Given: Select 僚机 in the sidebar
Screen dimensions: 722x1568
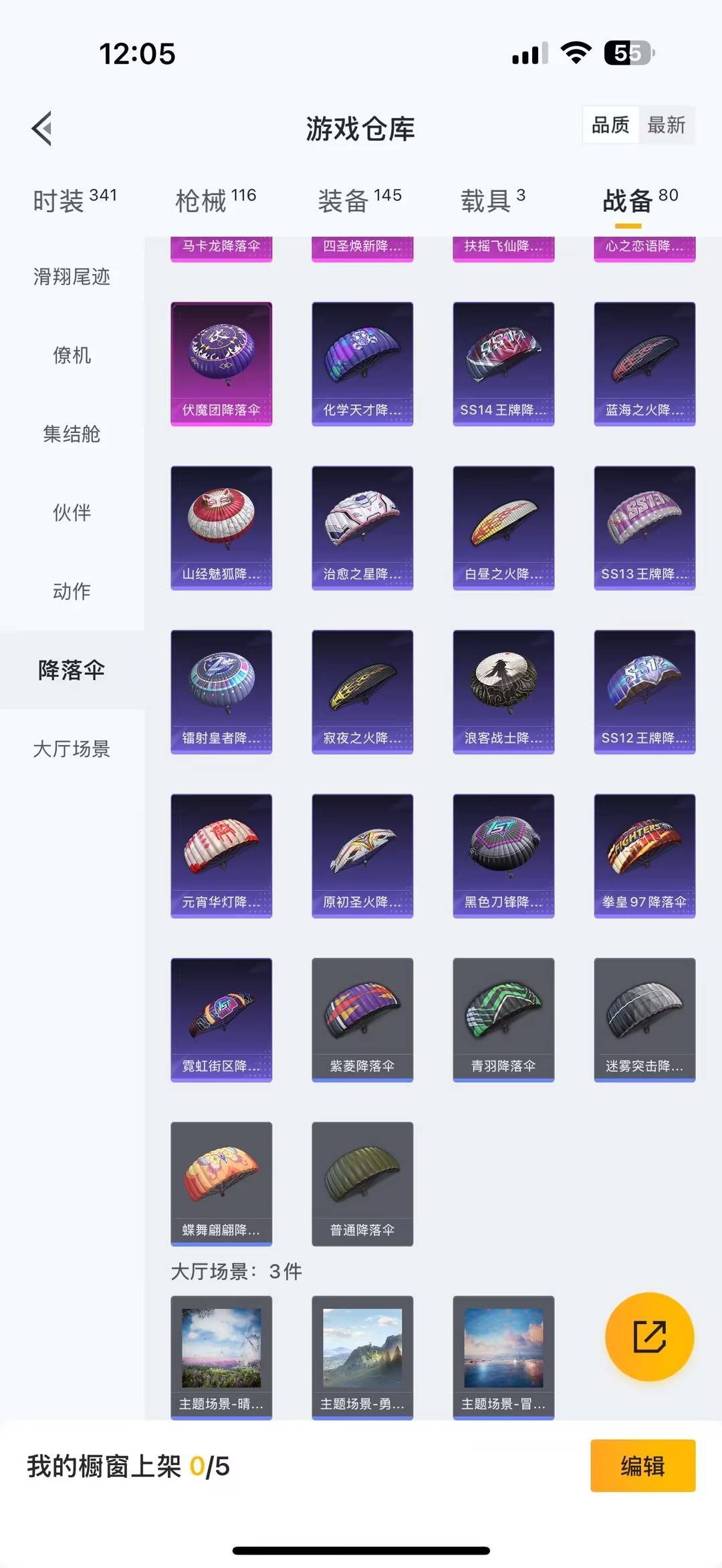Looking at the screenshot, I should (72, 356).
